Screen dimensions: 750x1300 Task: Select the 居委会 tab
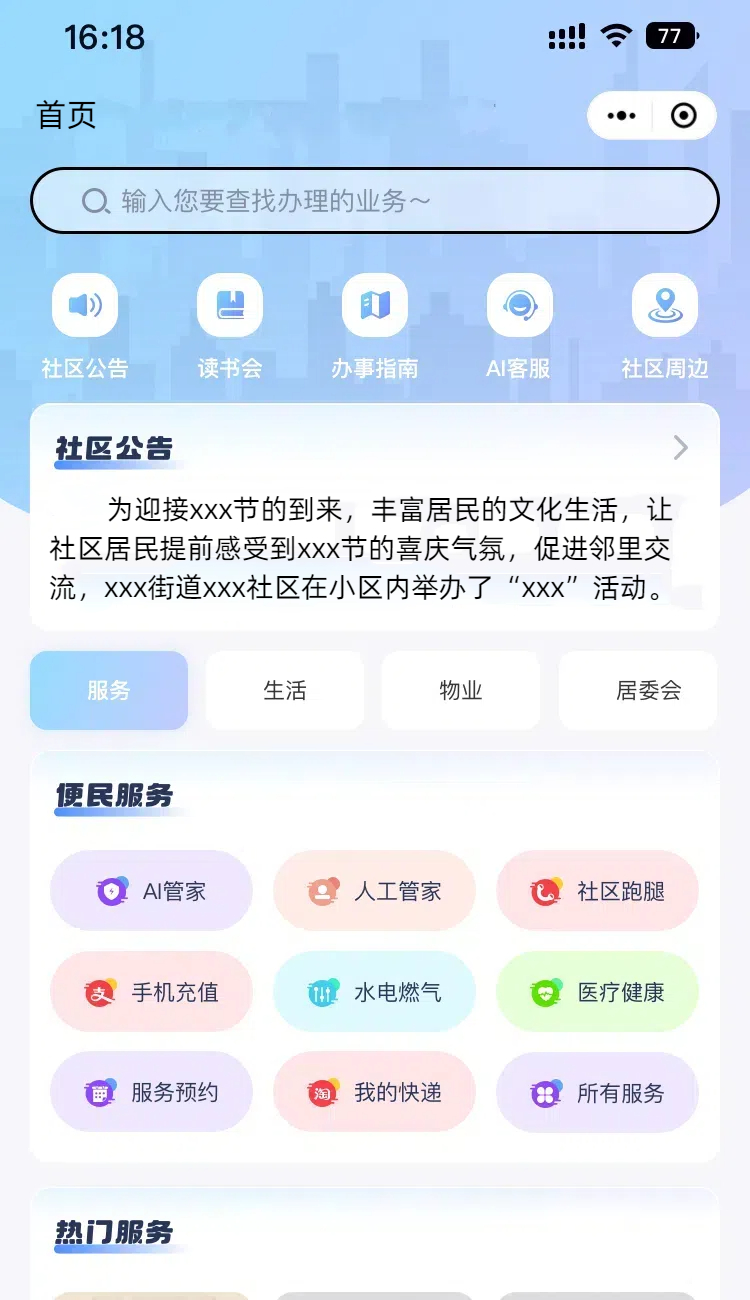pyautogui.click(x=638, y=691)
